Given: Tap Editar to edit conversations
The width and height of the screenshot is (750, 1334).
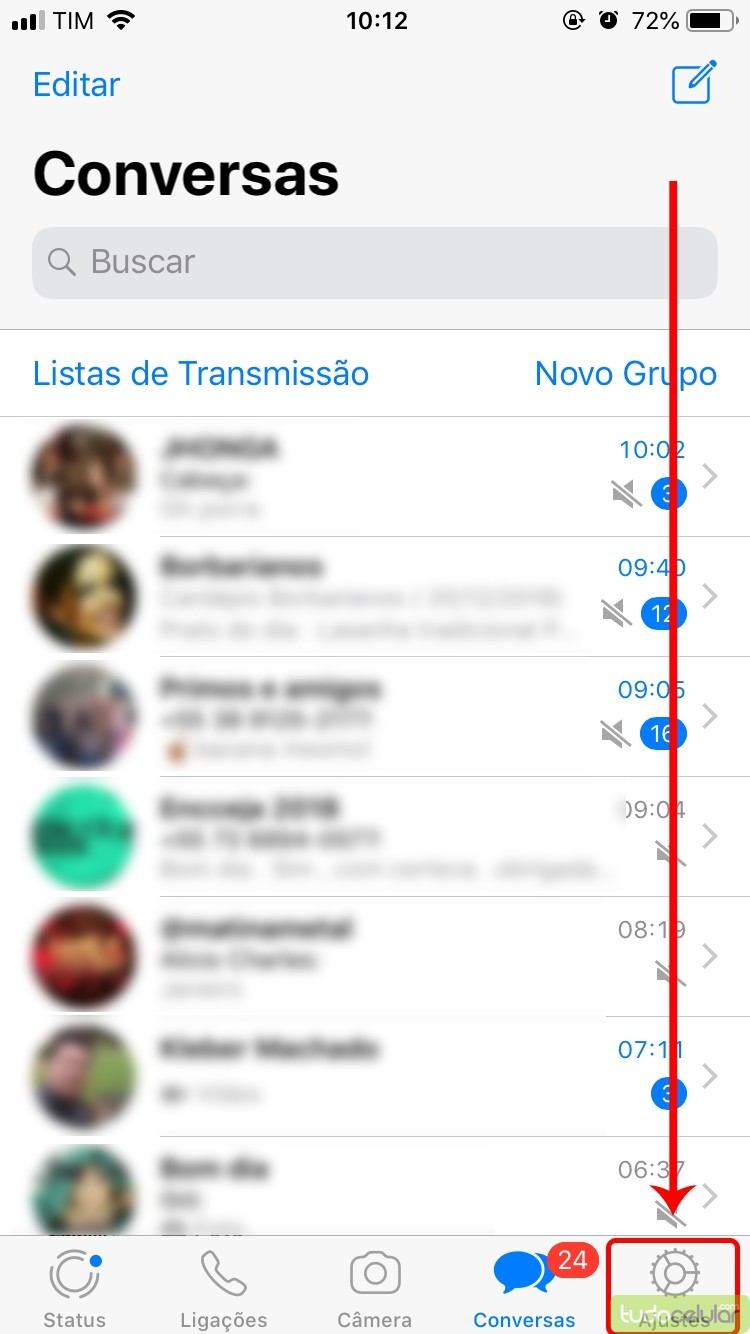Looking at the screenshot, I should (76, 84).
